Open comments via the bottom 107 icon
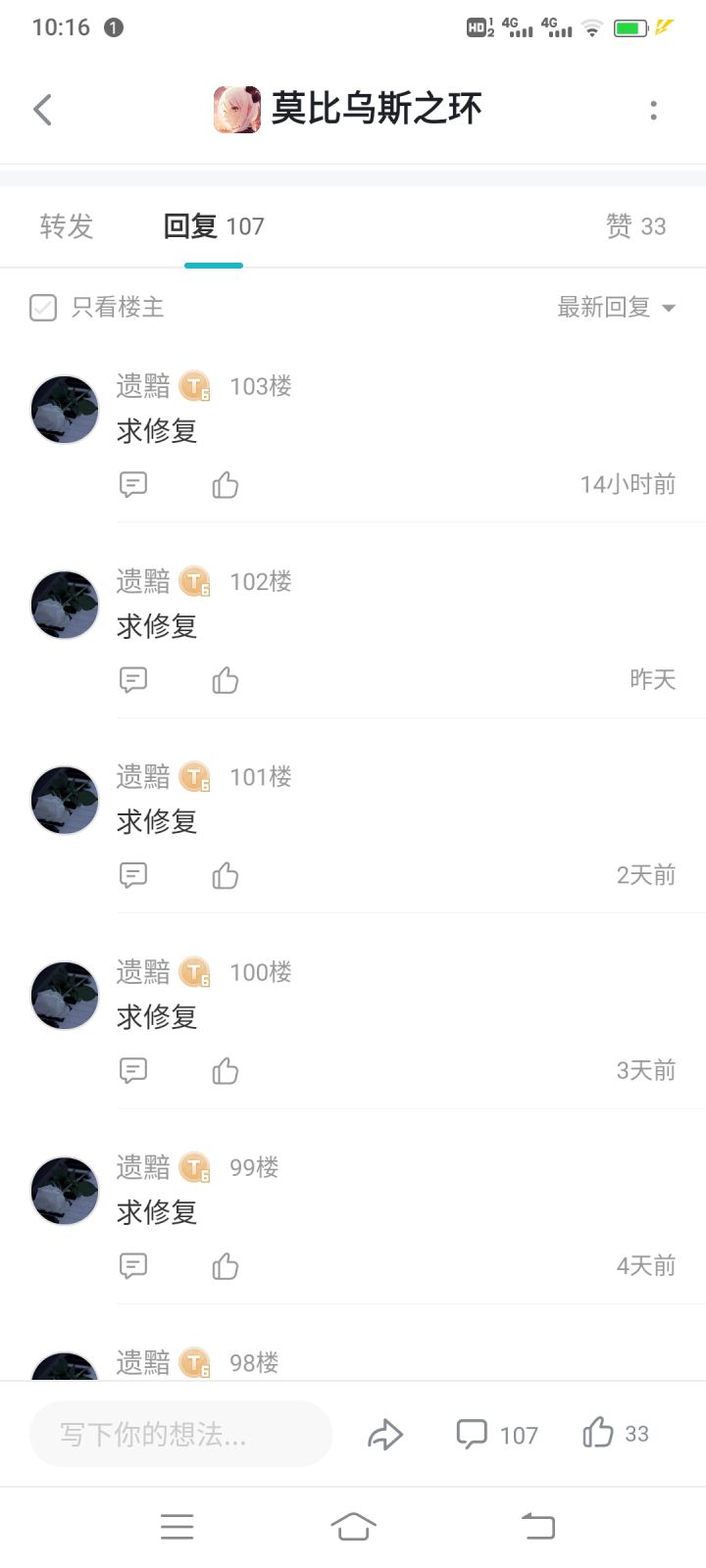Viewport: 706px width, 1568px height. coord(497,1435)
